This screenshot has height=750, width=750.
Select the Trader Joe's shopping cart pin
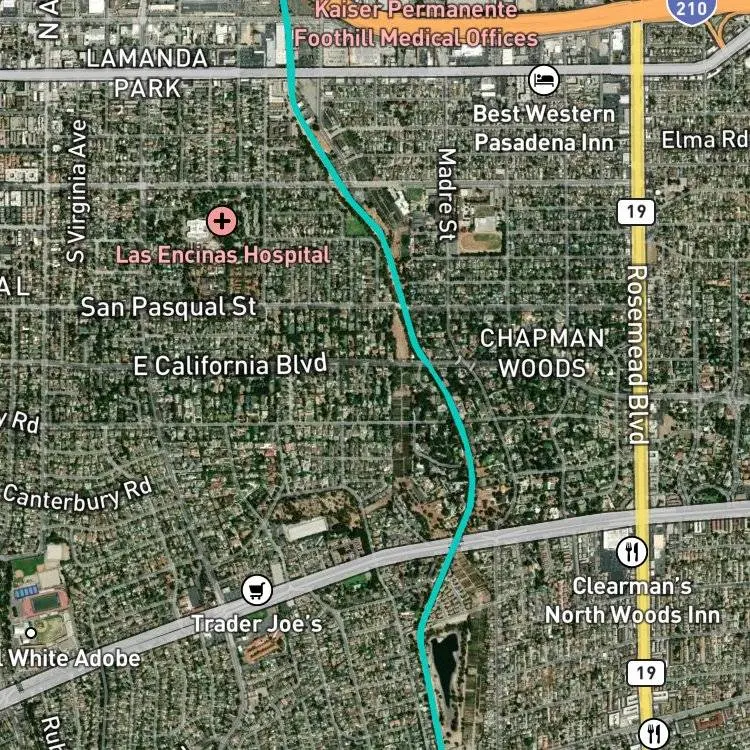click(257, 590)
